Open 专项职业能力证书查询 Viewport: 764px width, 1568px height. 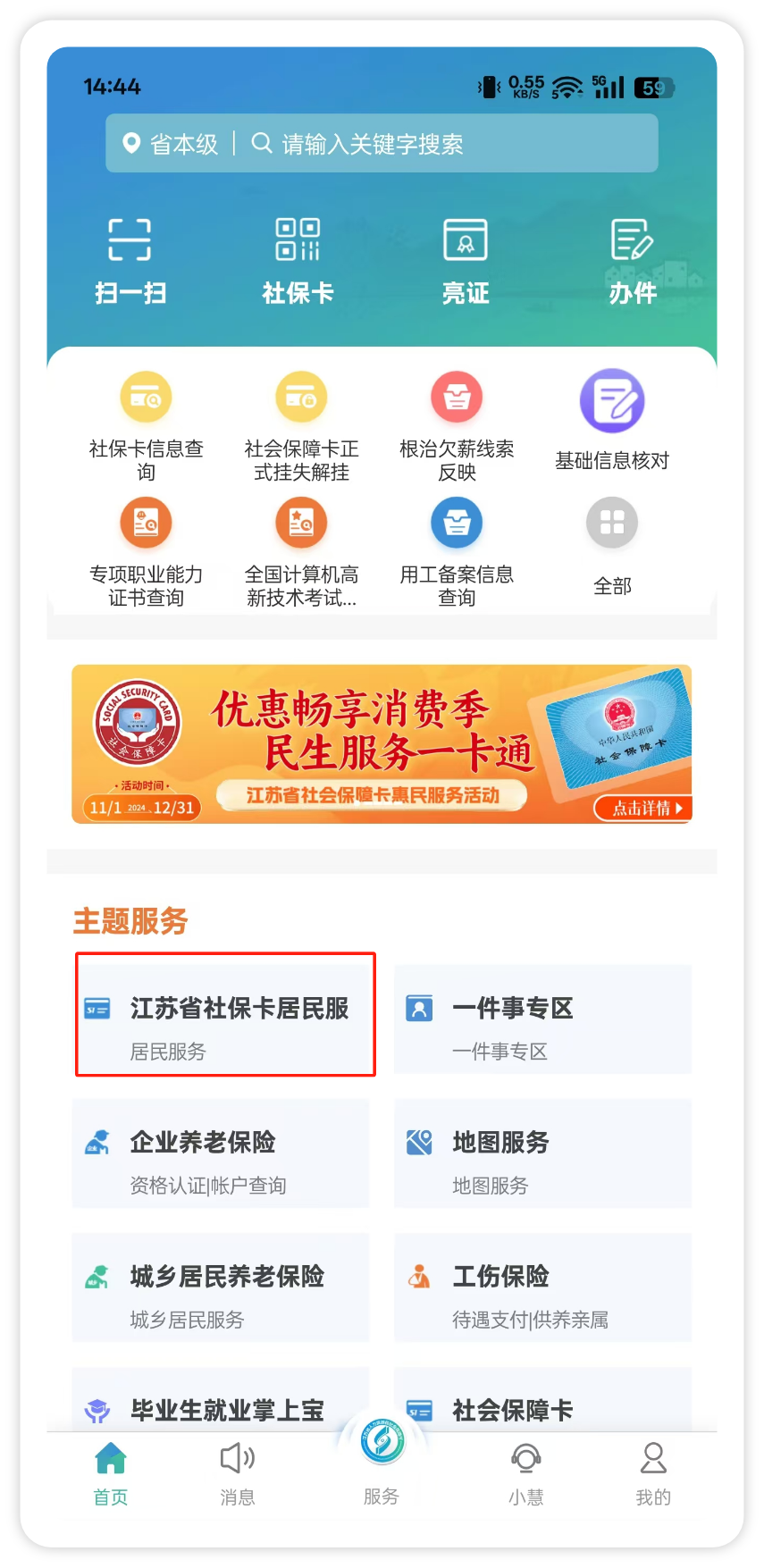point(146,551)
